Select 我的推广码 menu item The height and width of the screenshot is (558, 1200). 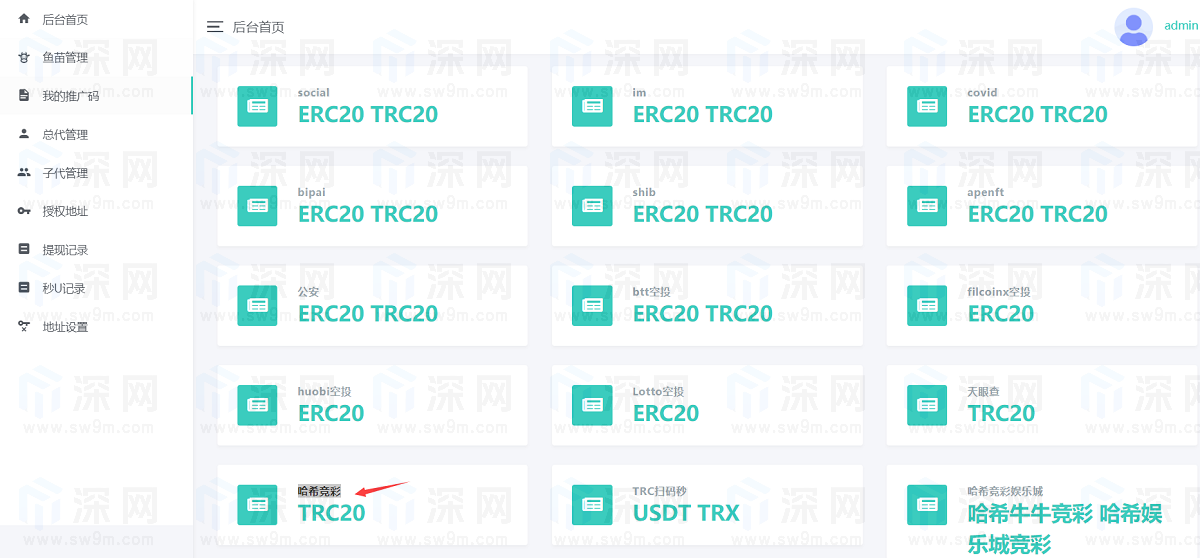[70, 96]
